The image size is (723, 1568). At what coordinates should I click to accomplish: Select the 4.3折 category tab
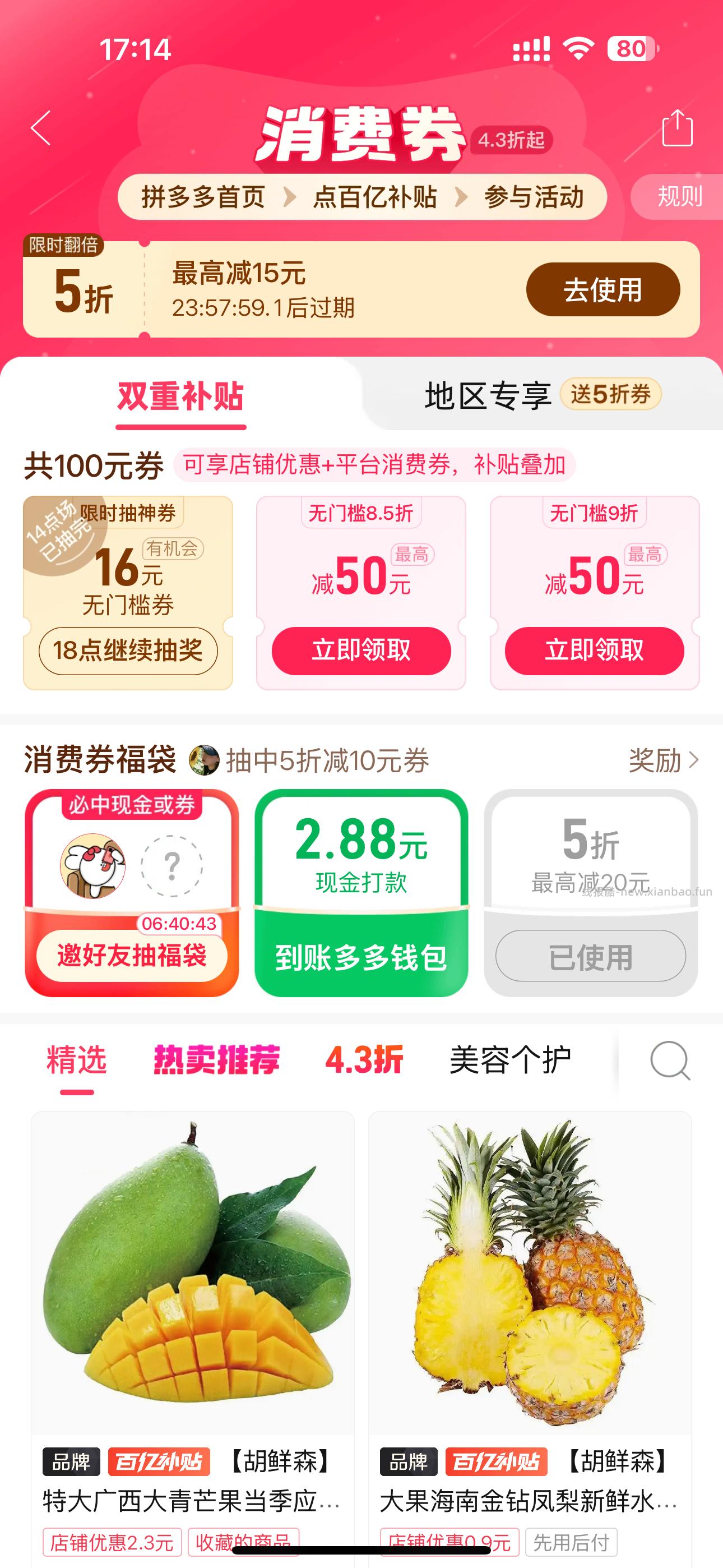tap(363, 1059)
